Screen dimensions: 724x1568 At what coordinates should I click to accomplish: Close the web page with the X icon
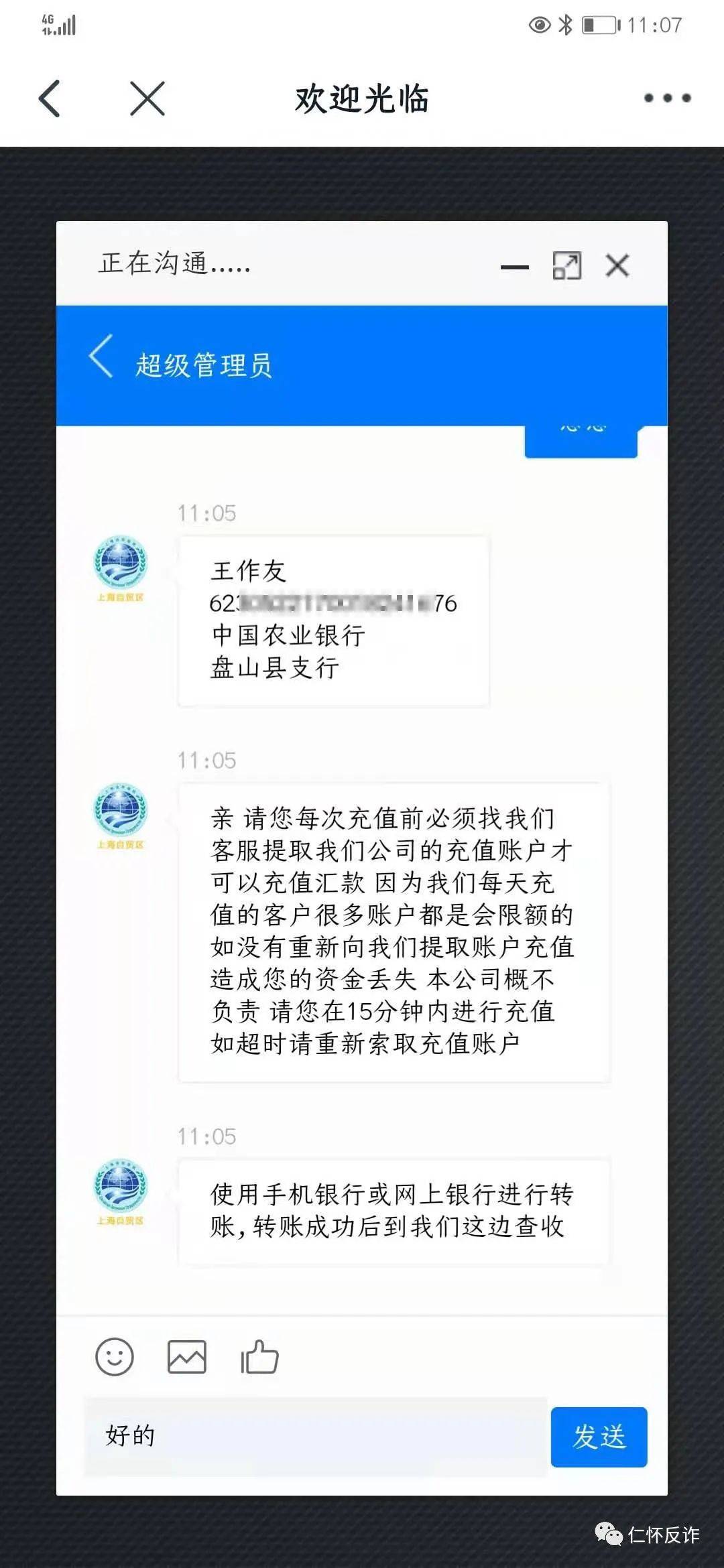[147, 99]
